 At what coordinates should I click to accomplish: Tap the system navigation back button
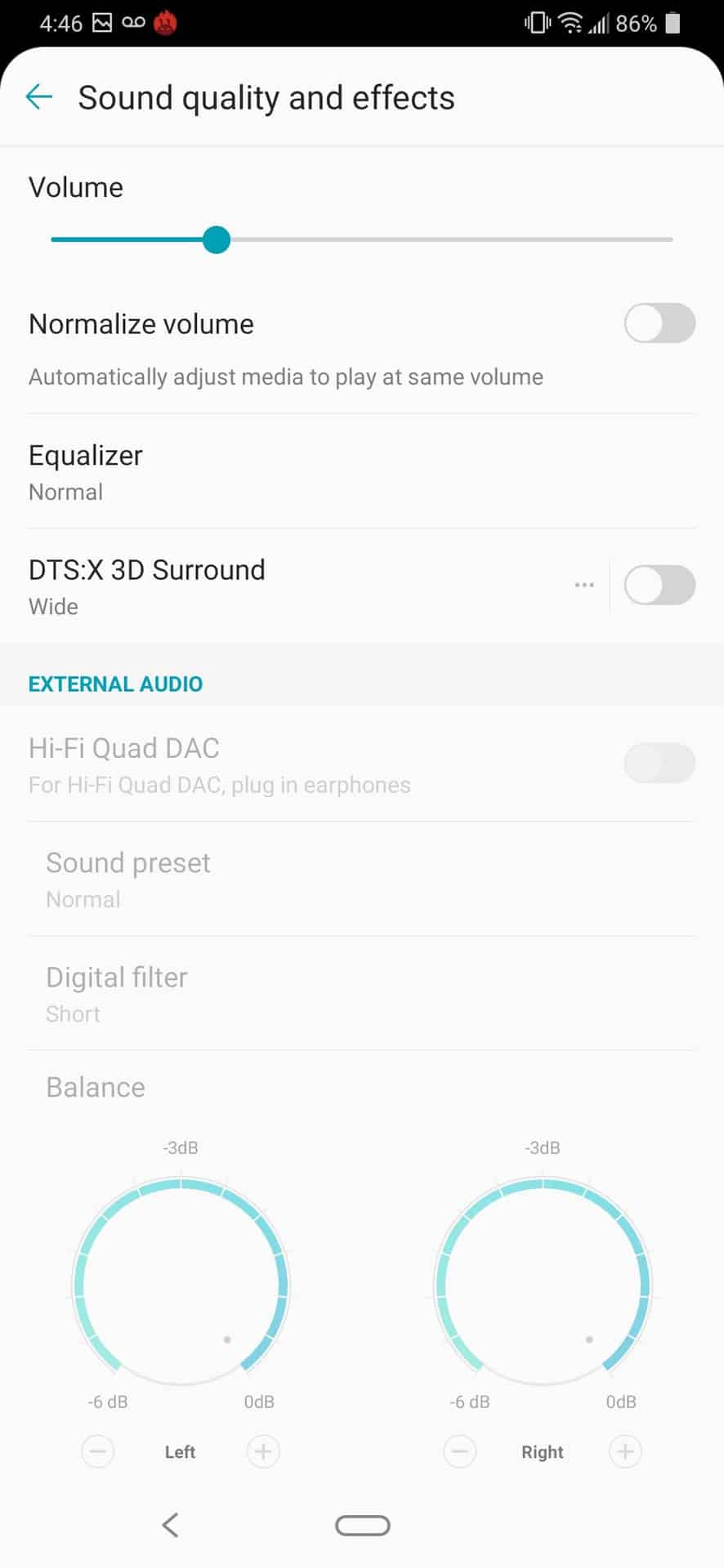tap(170, 1525)
